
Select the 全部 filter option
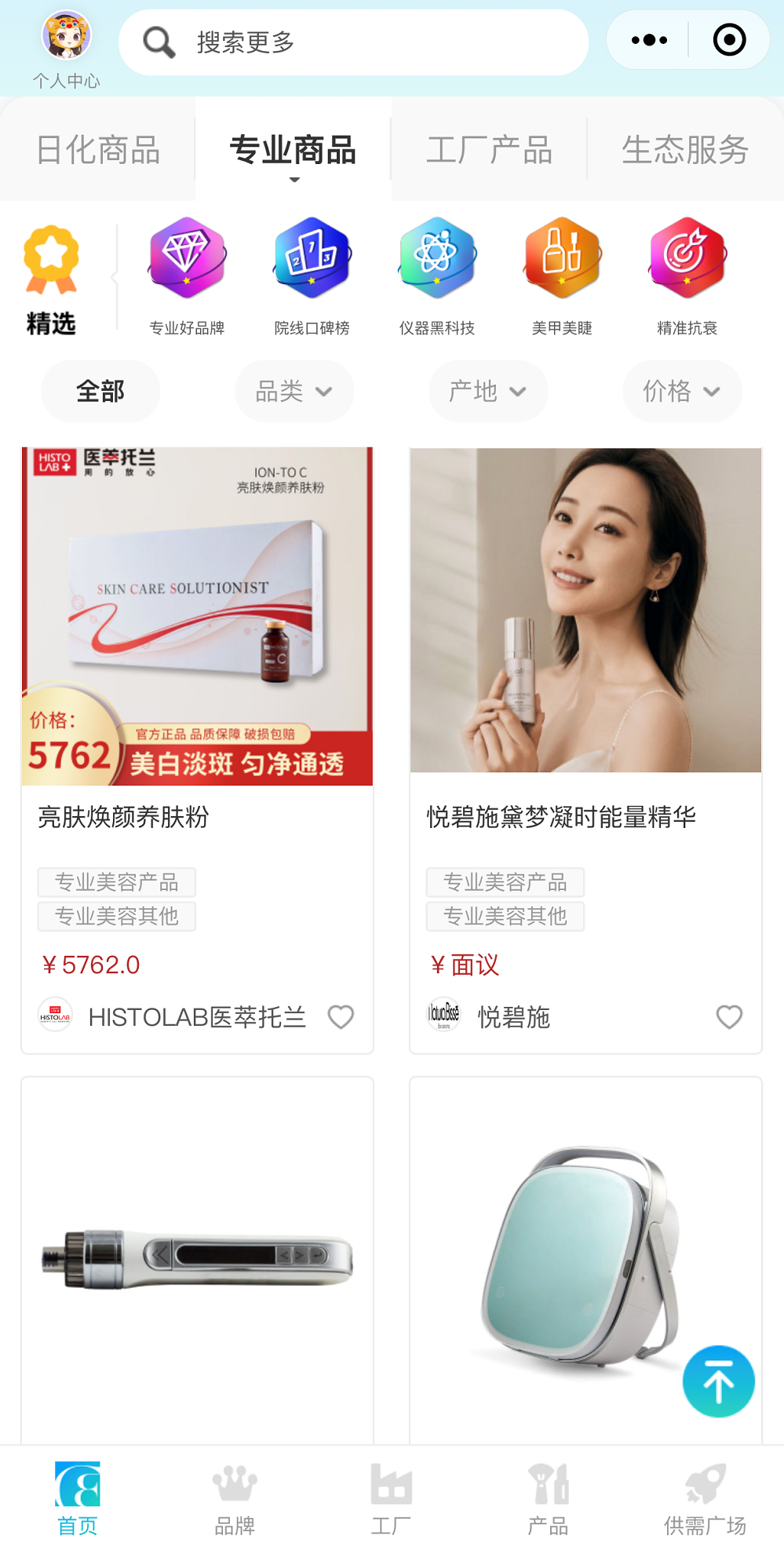coord(100,391)
